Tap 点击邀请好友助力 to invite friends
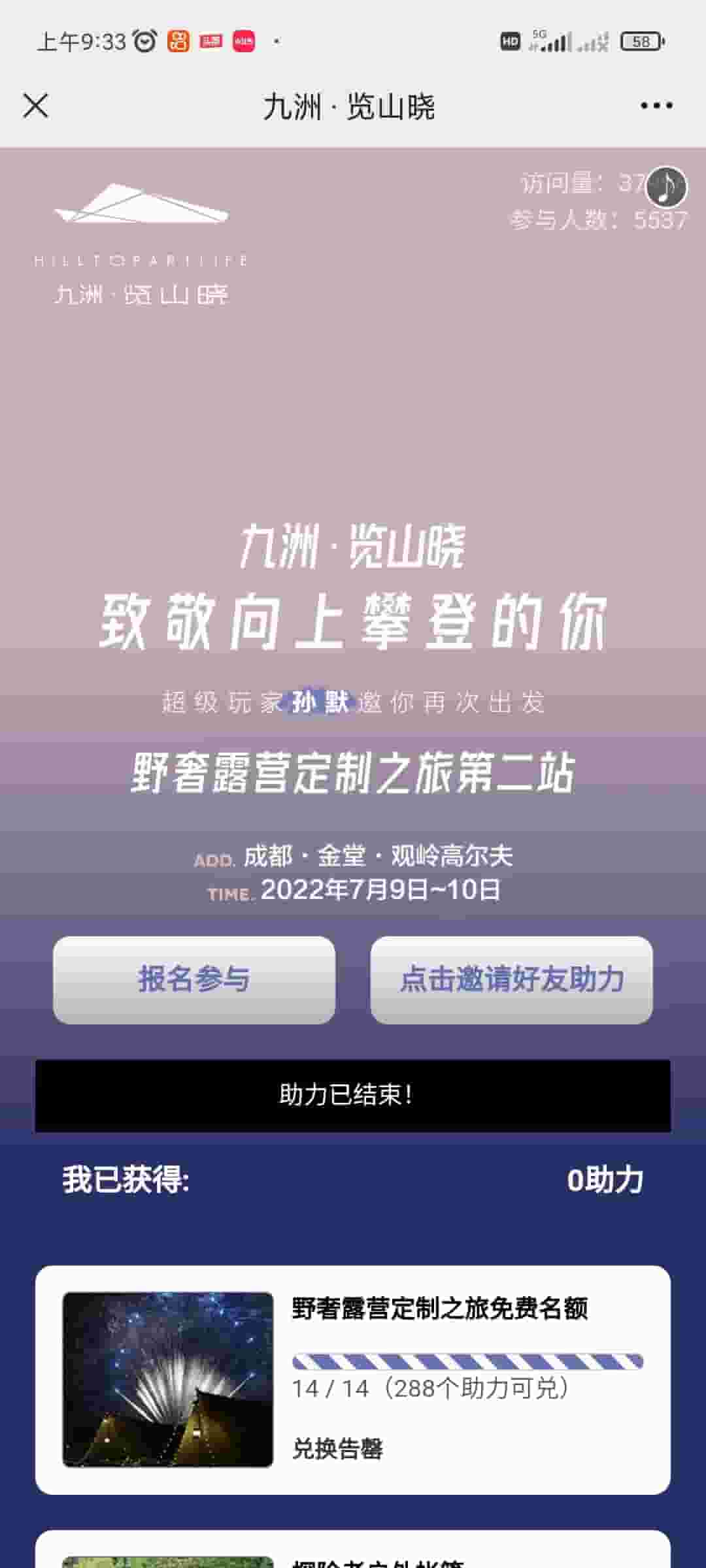The height and width of the screenshot is (1568, 706). (511, 979)
